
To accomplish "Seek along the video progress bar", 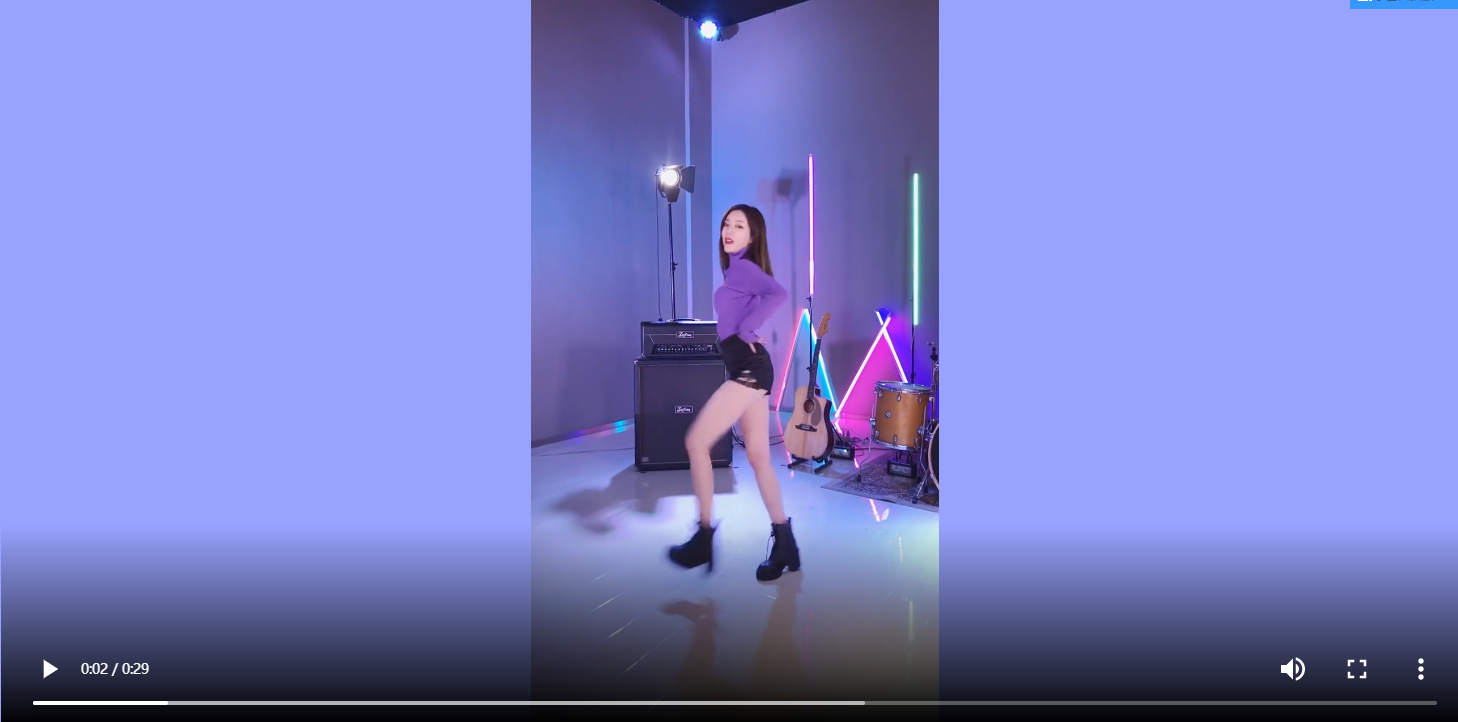I will click(734, 703).
